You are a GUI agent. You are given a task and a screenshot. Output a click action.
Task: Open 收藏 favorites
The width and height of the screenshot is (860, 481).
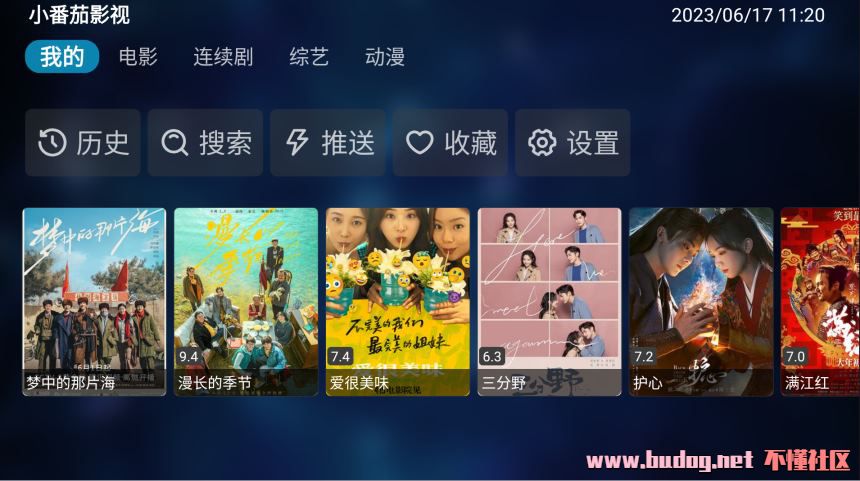pos(451,143)
